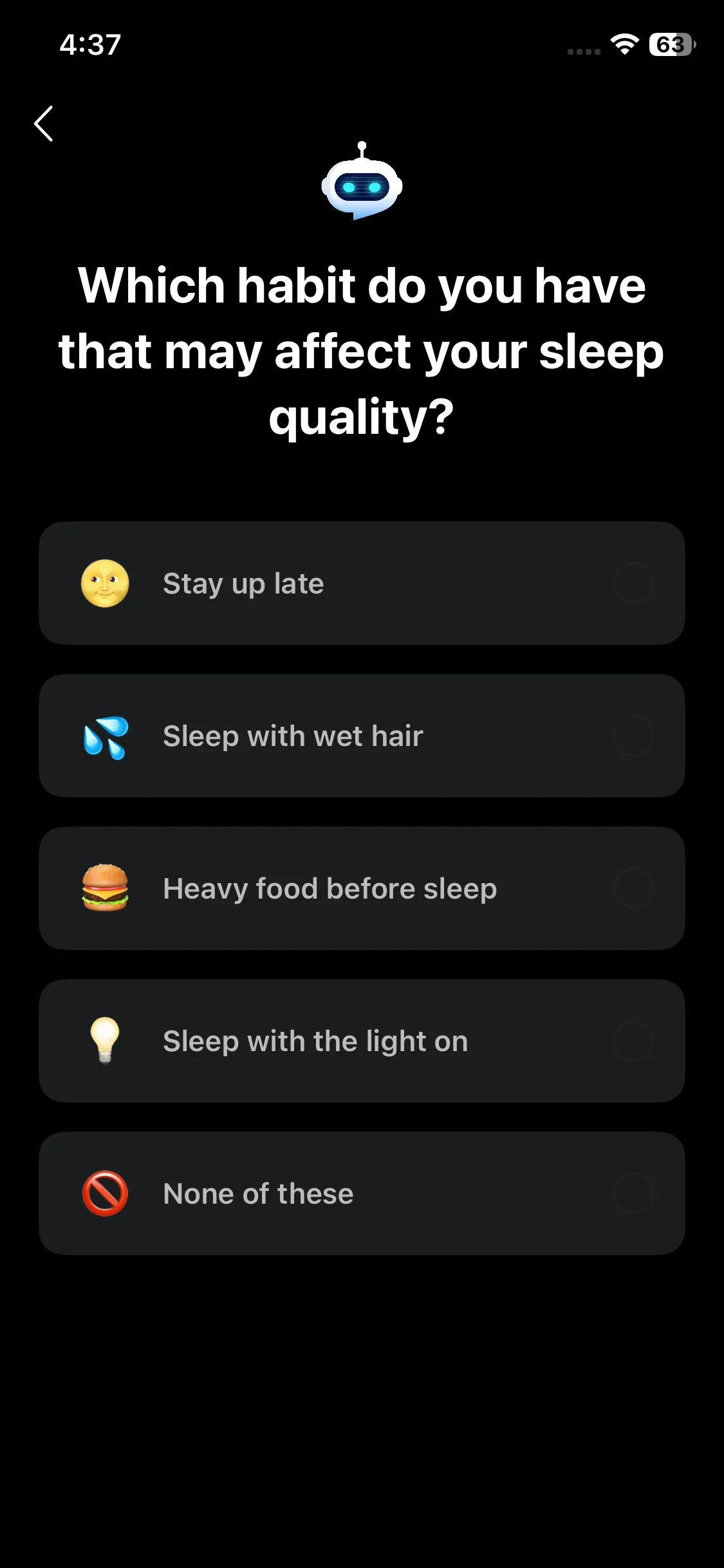This screenshot has height=1568, width=724.
Task: Choose Sleep with wet hair
Action: pos(362,736)
